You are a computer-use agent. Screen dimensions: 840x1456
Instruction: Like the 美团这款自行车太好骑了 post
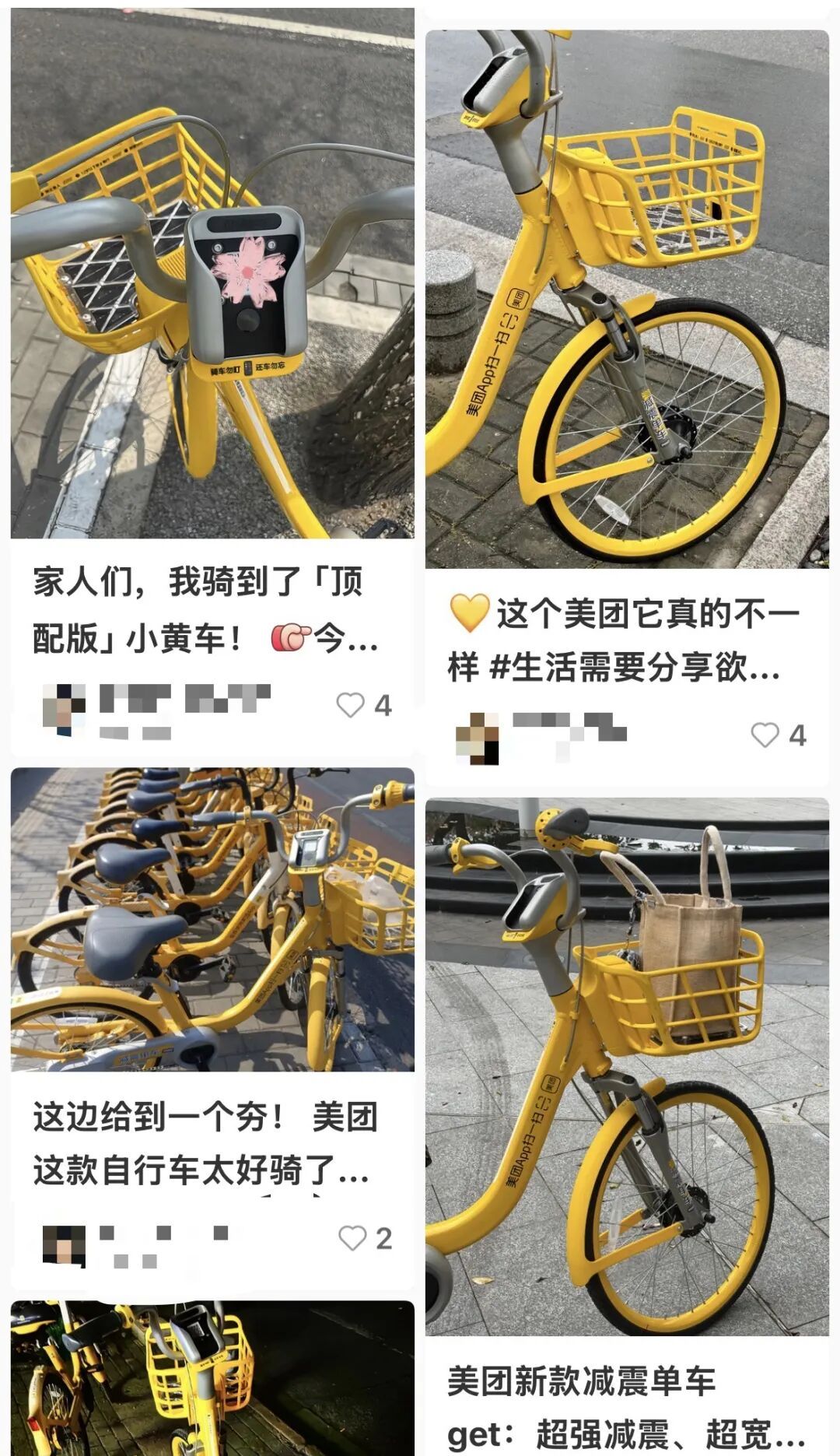353,1238
